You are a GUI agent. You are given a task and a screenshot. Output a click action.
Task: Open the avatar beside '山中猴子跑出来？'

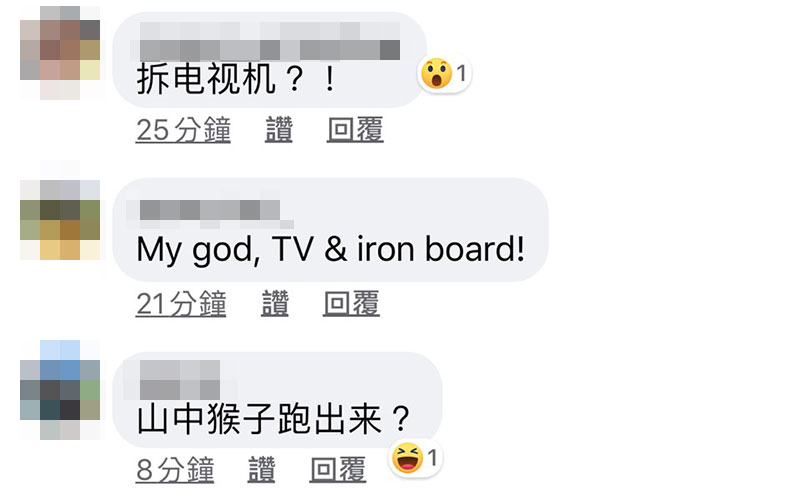point(59,390)
